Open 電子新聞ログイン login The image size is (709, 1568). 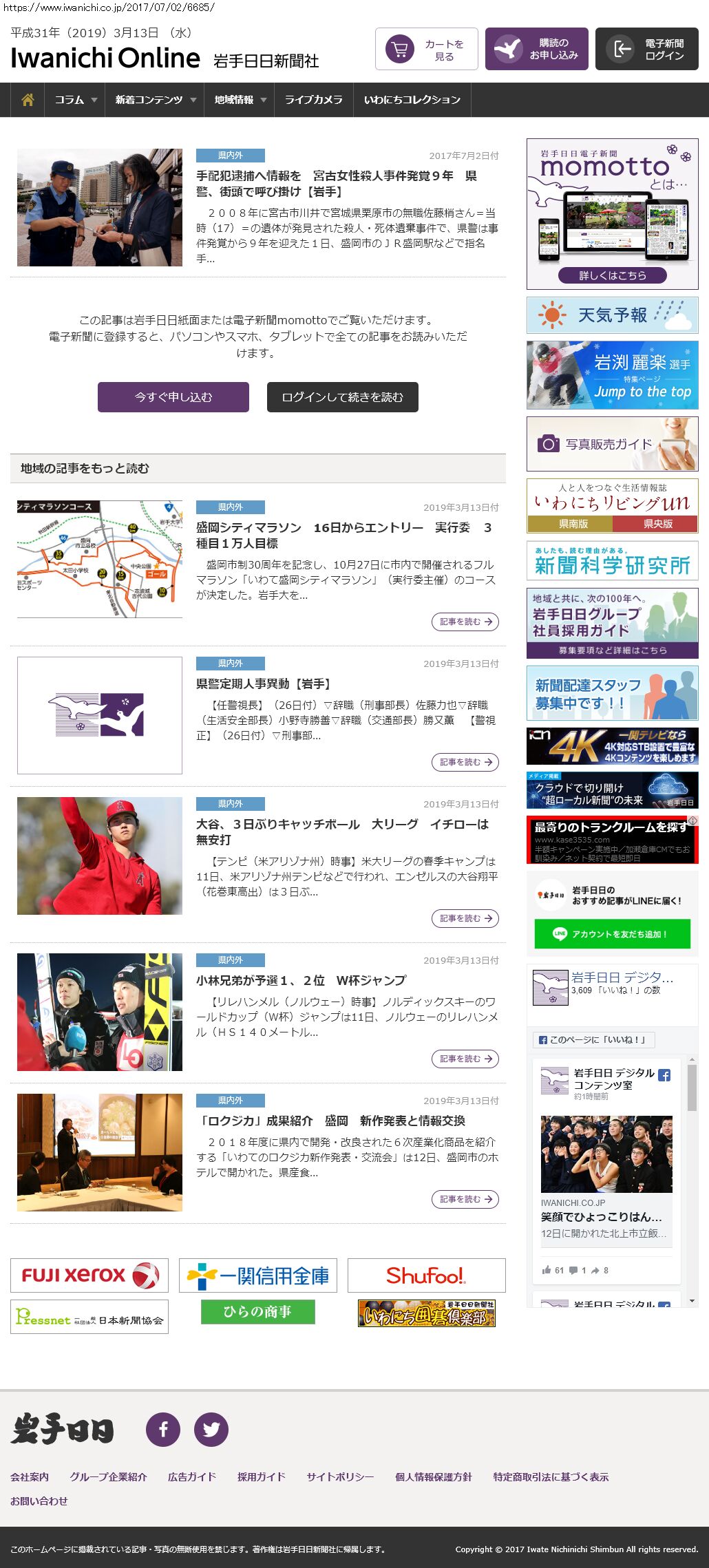[x=646, y=49]
